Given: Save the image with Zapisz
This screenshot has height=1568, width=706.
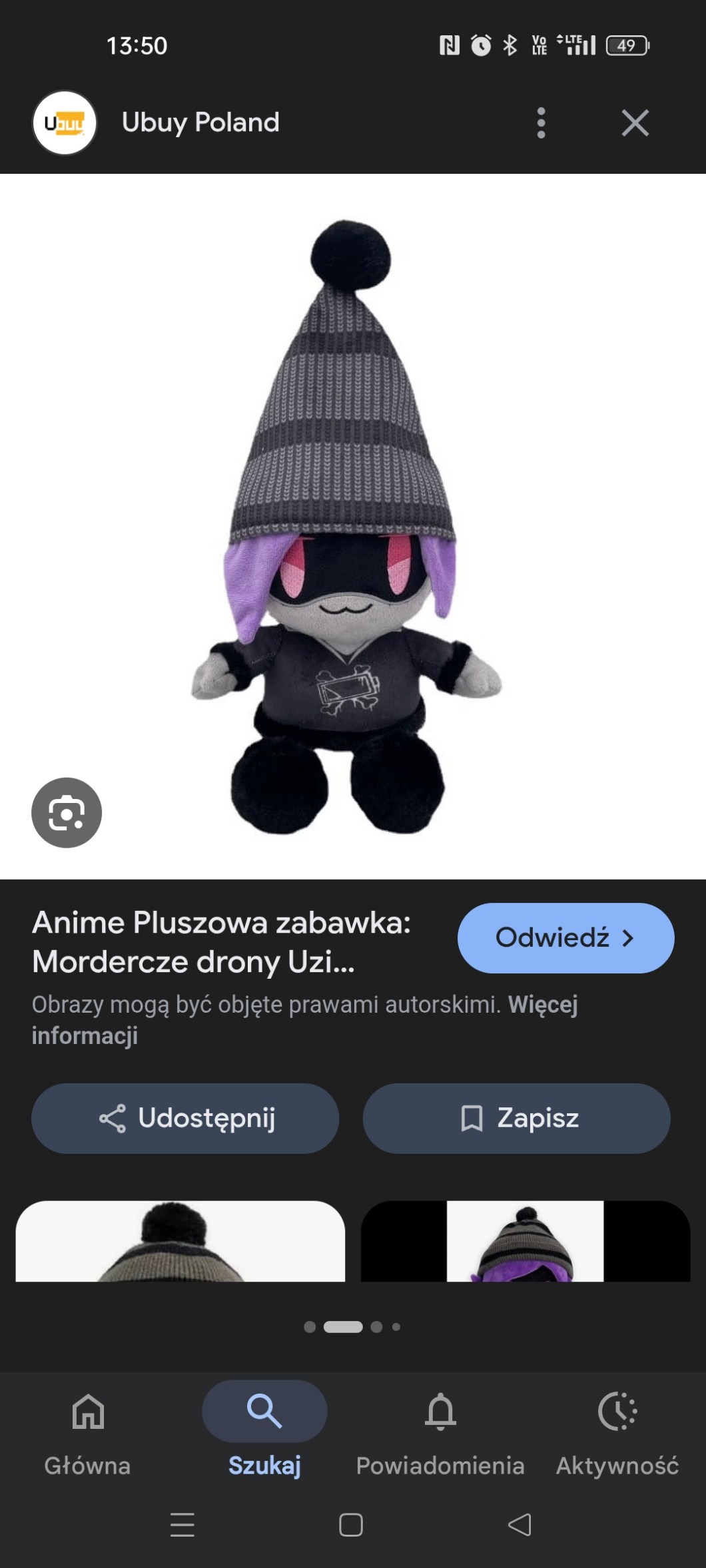Looking at the screenshot, I should coord(516,1118).
